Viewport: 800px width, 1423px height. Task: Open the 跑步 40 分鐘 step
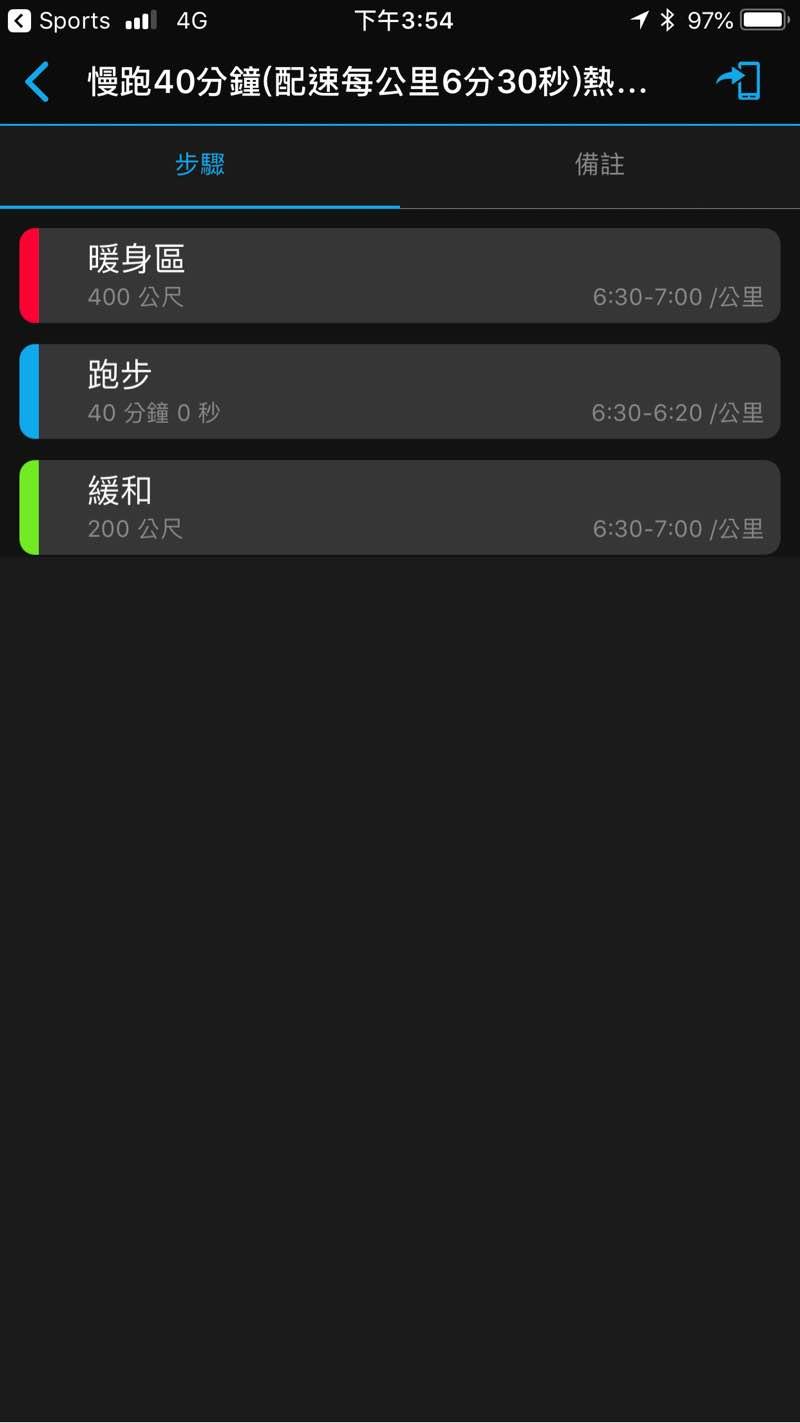pyautogui.click(x=400, y=391)
